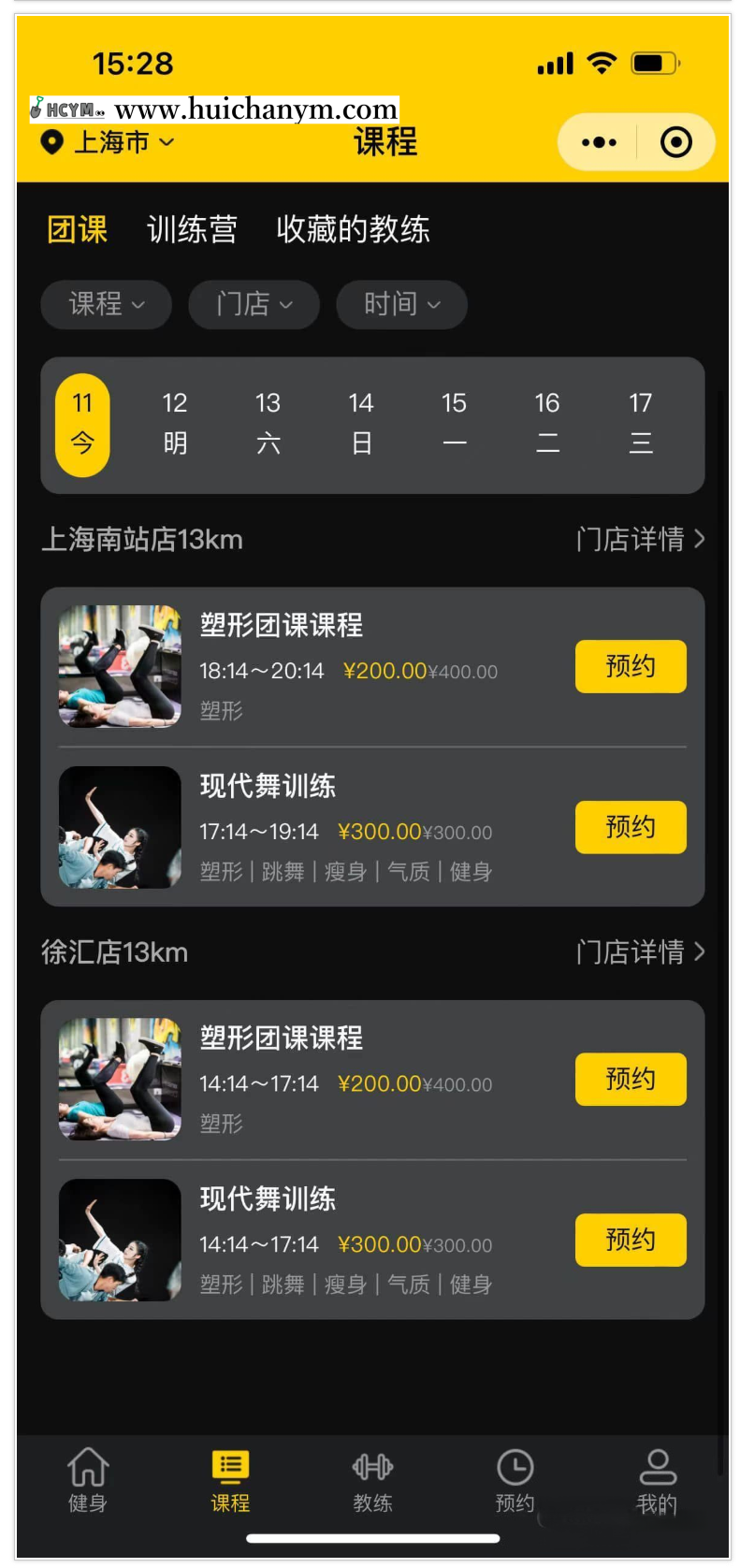This screenshot has width=740, height=1568.
Task: Open the 收藏的教练 tab
Action: pos(352,230)
